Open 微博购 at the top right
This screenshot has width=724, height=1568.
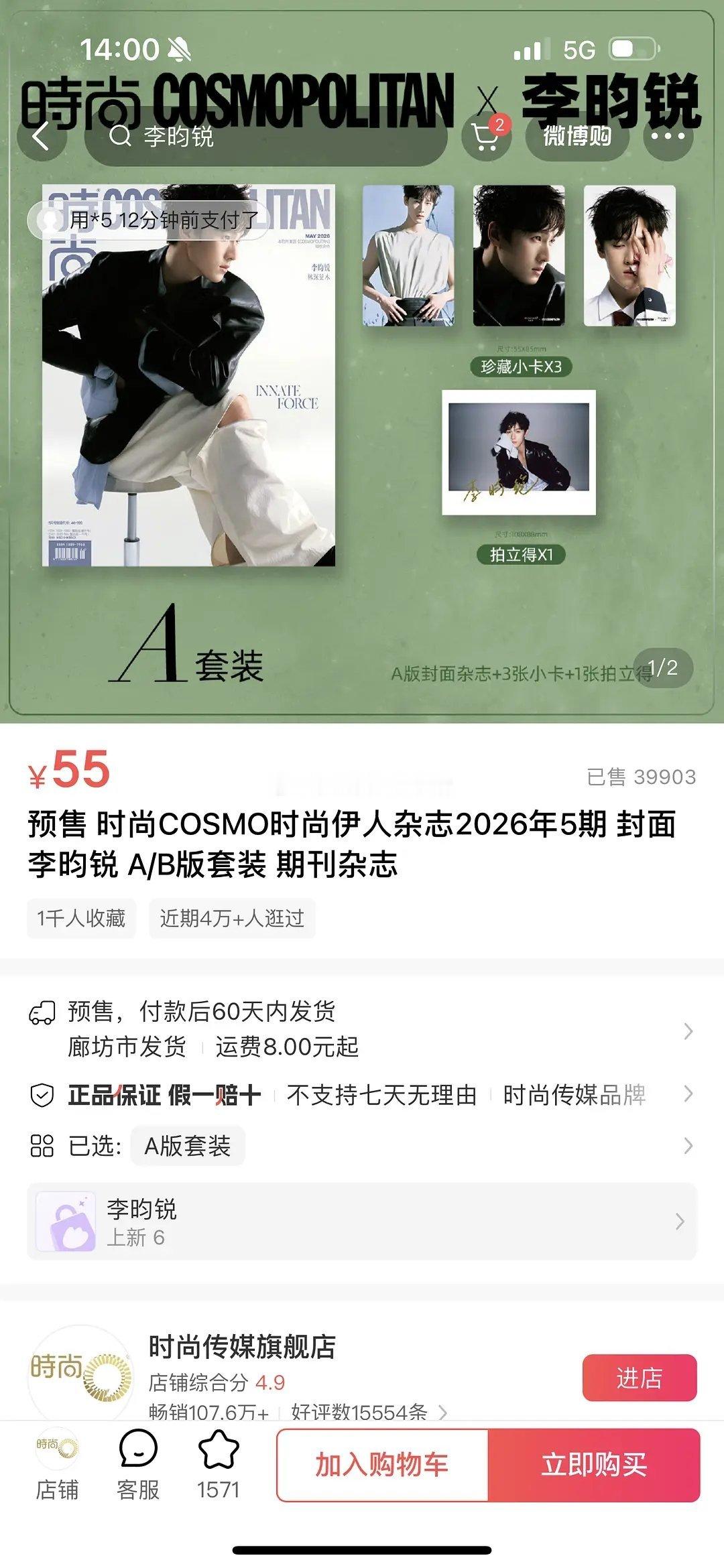coord(579,137)
